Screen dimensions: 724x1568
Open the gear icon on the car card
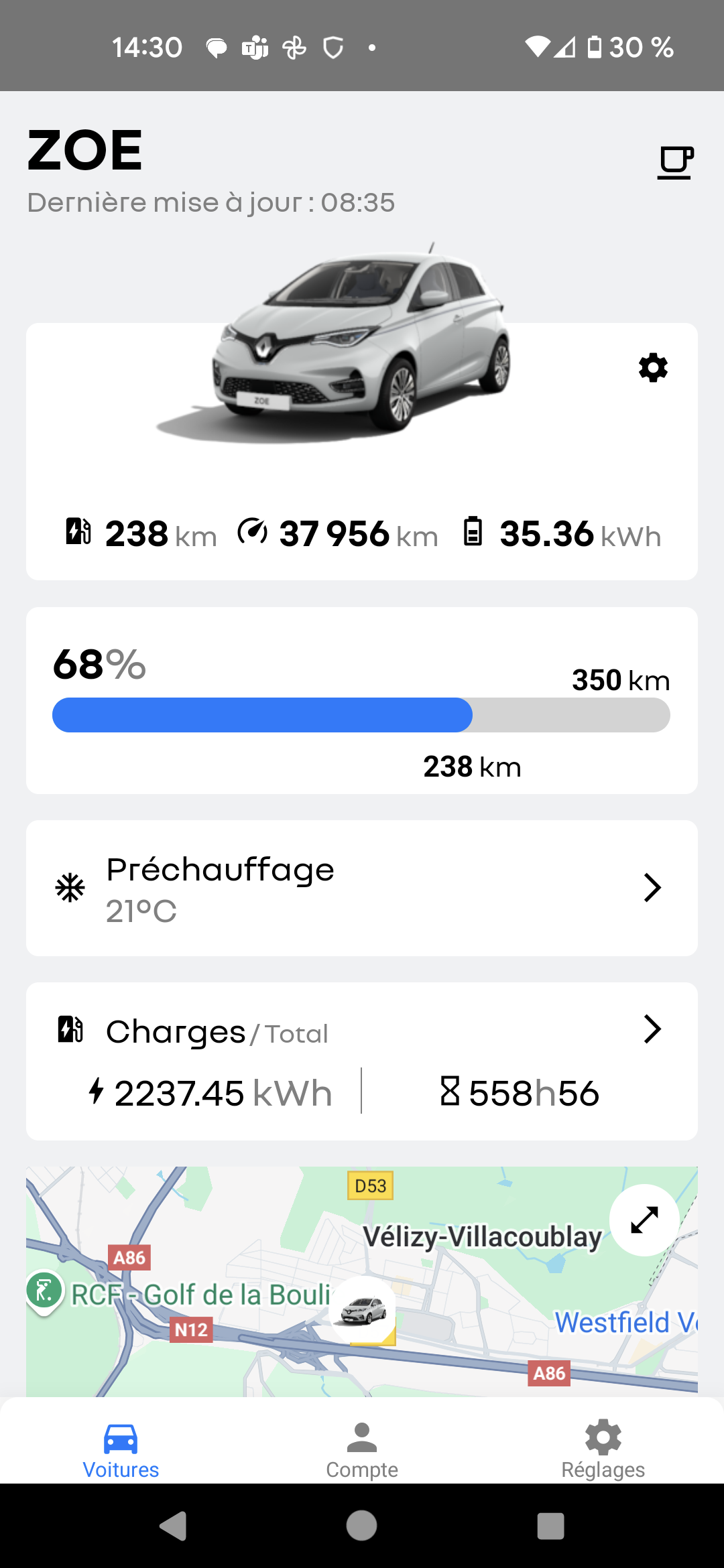click(x=653, y=368)
